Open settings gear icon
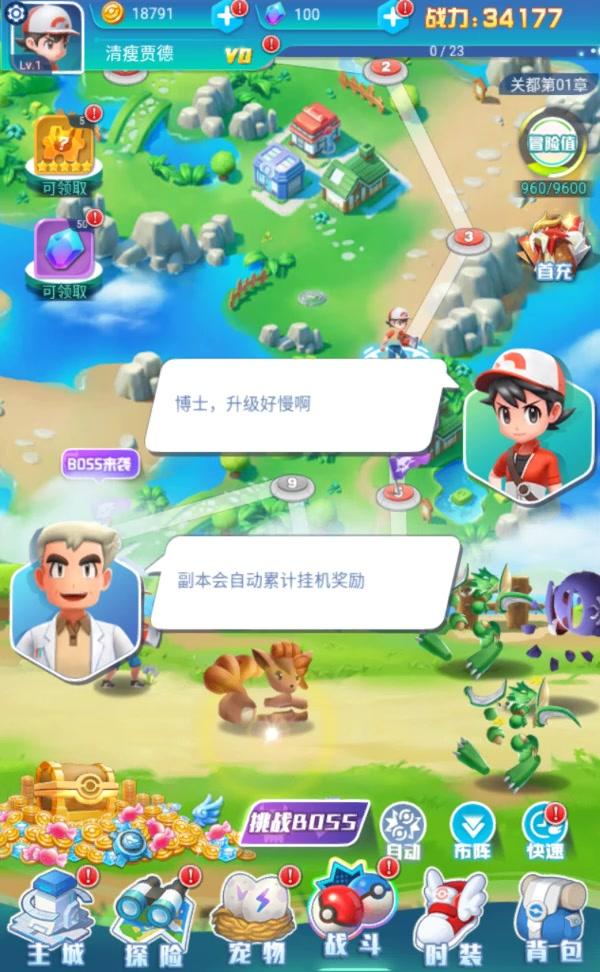Viewport: 600px width, 972px height. (x=13, y=12)
